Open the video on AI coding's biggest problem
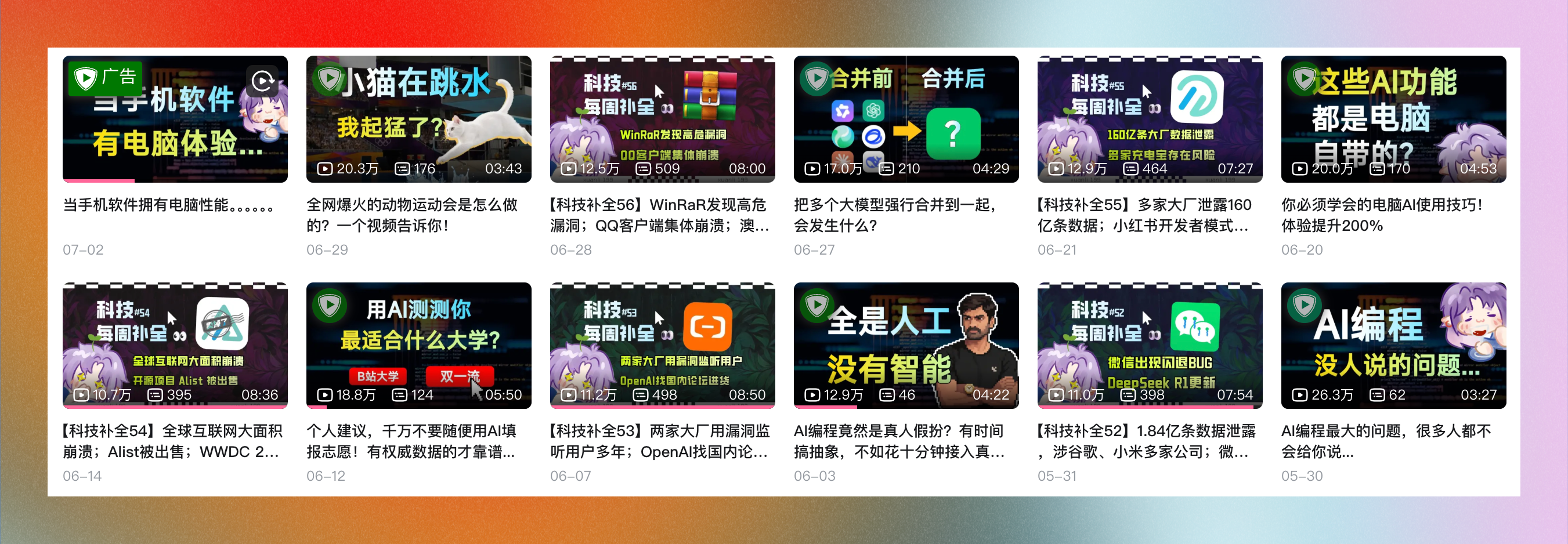The width and height of the screenshot is (1568, 544). click(1393, 345)
